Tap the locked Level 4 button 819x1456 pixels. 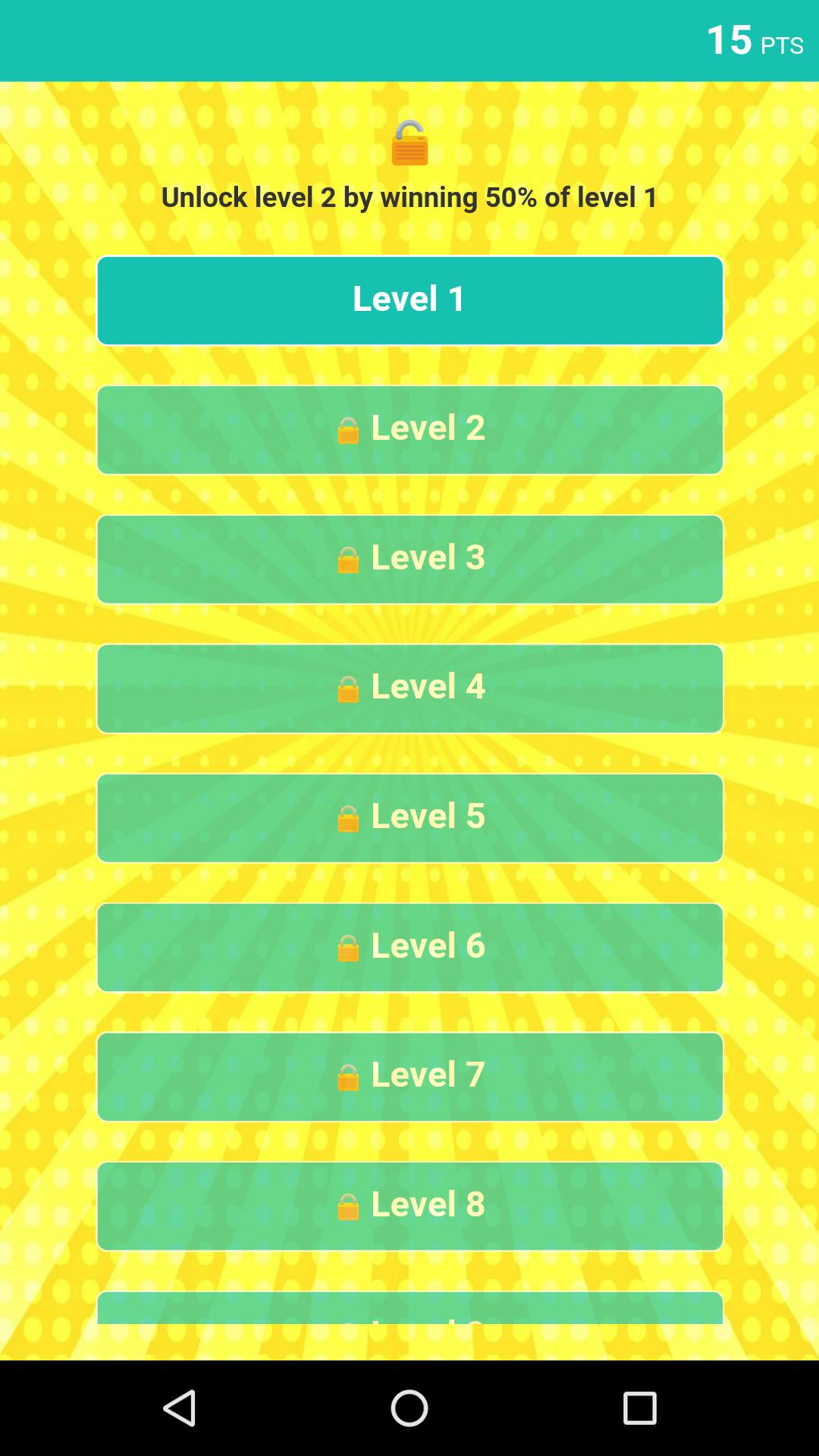409,689
